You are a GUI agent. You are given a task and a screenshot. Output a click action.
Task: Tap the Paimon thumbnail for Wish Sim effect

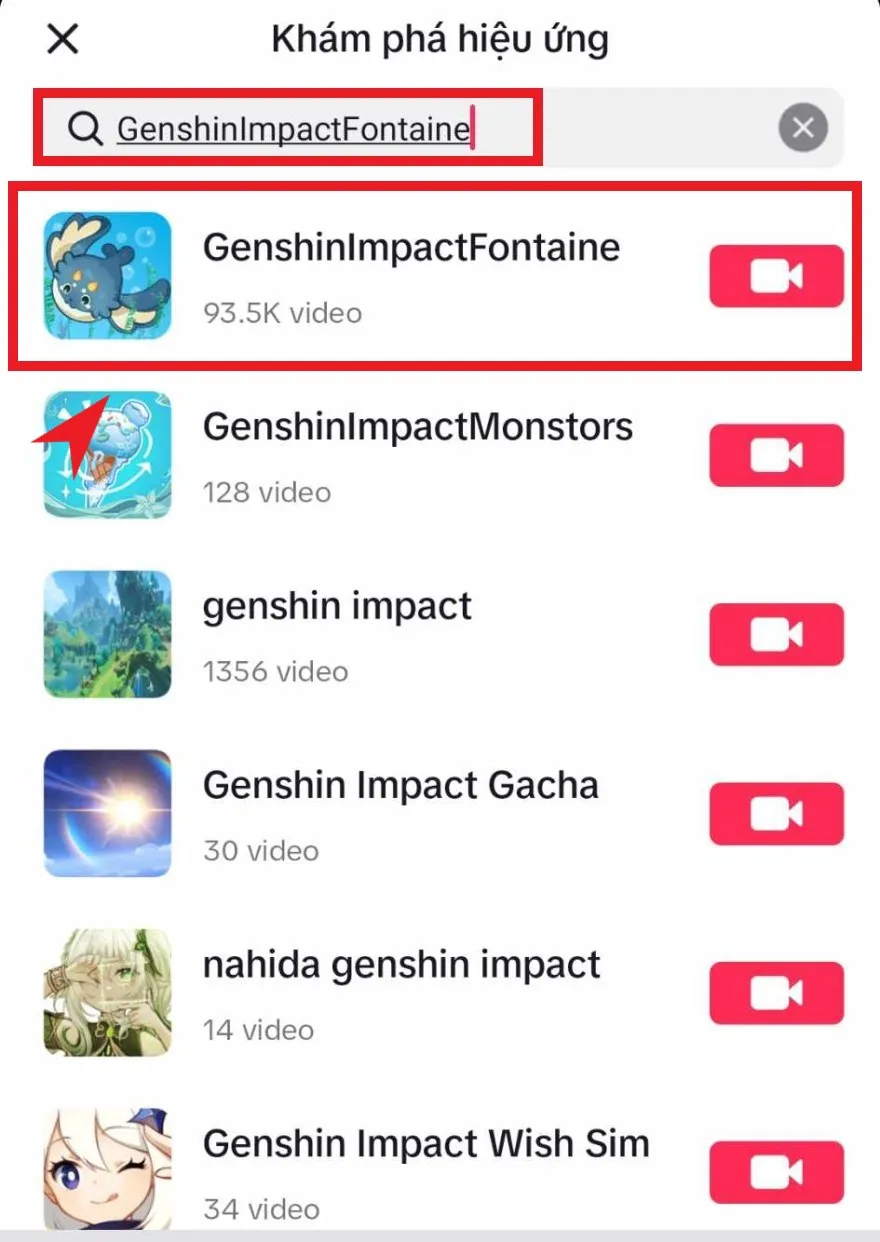(107, 1170)
